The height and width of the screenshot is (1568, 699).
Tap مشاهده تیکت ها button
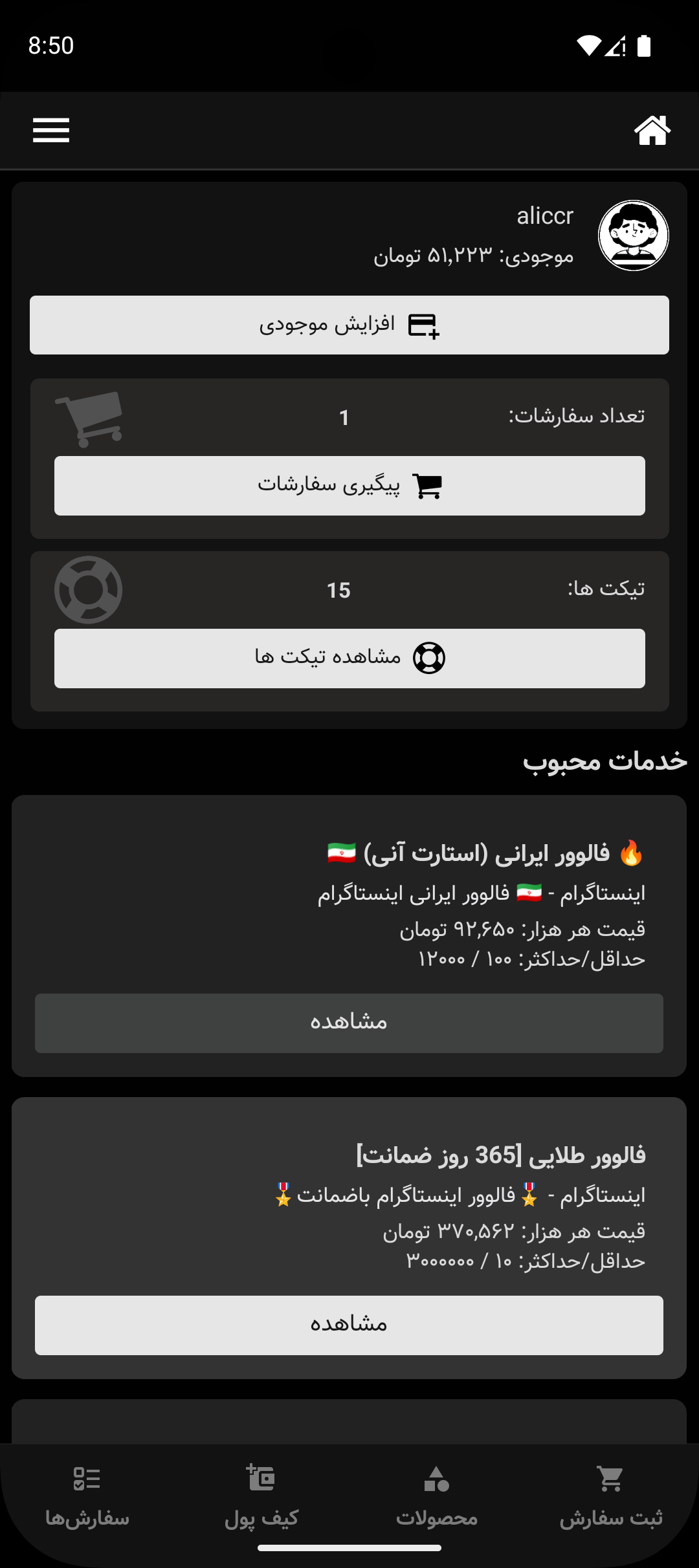click(x=349, y=658)
